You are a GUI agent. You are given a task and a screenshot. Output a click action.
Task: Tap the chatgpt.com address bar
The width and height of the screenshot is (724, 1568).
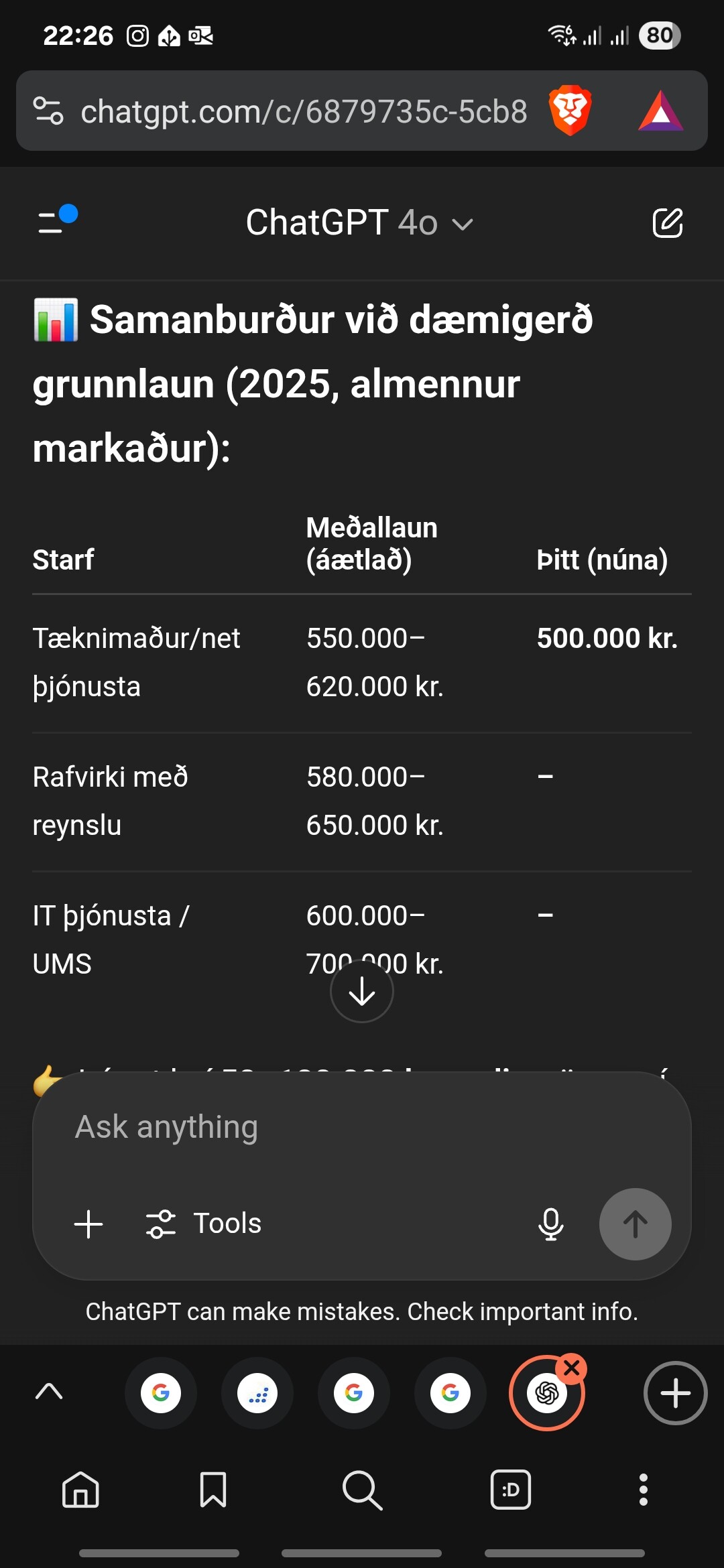tap(304, 111)
